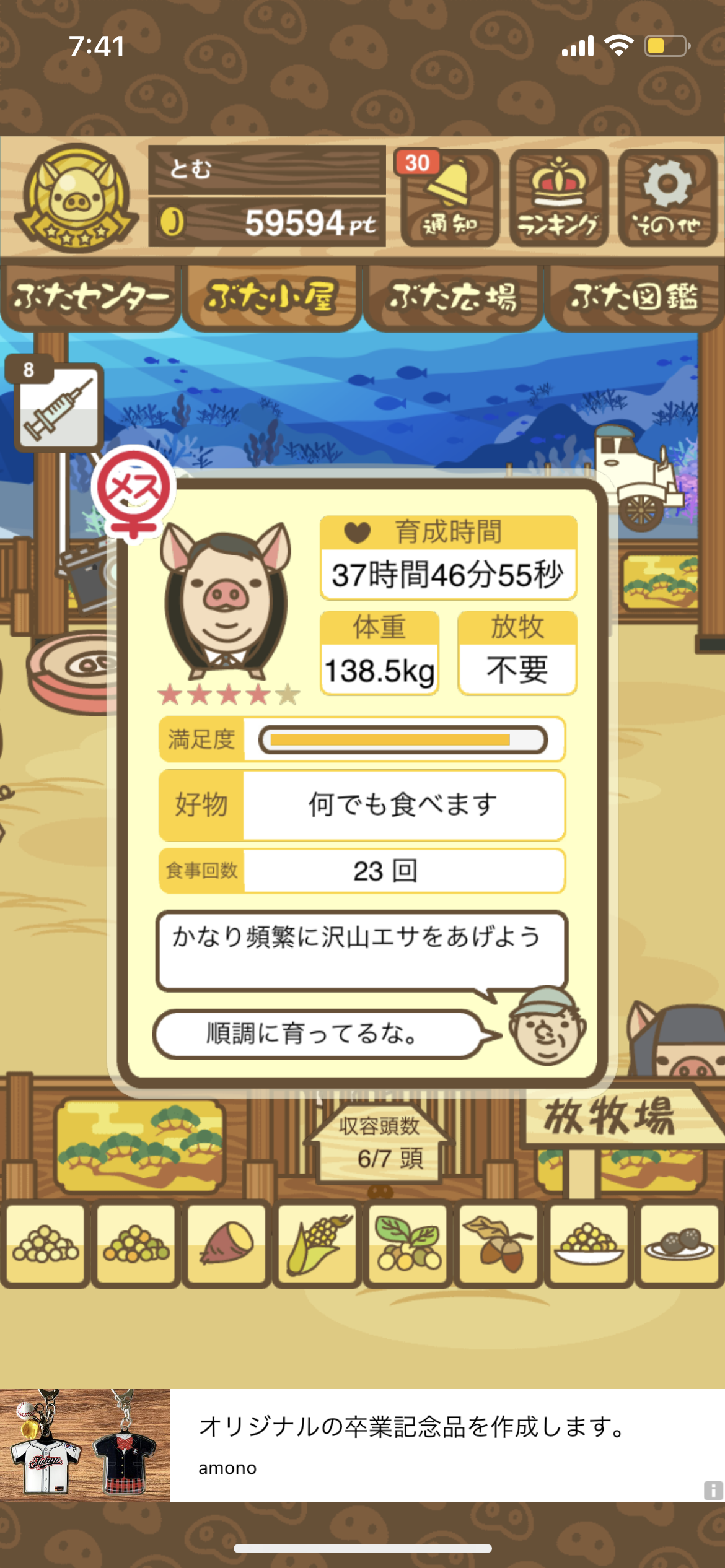Switch to the ぶた広場 tab
Image resolution: width=725 pixels, height=1568 pixels.
click(452, 297)
